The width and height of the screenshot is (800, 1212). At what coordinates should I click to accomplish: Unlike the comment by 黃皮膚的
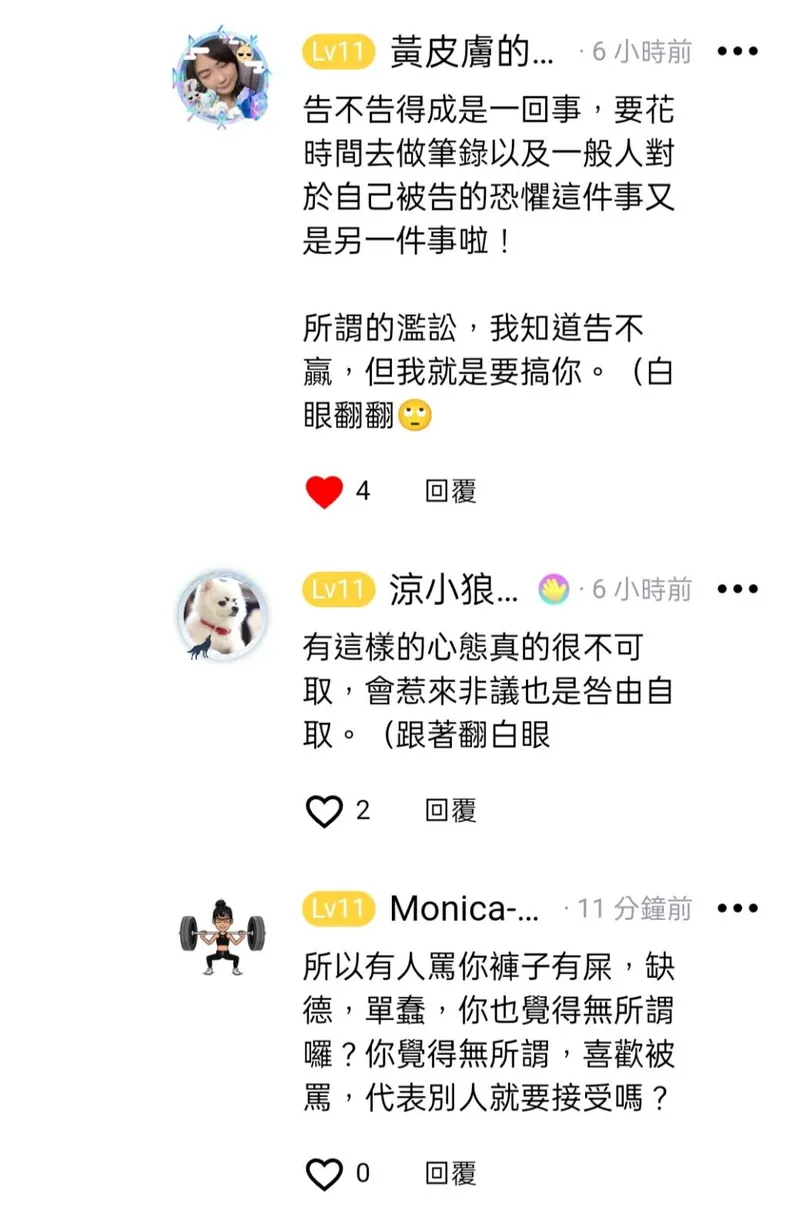324,491
